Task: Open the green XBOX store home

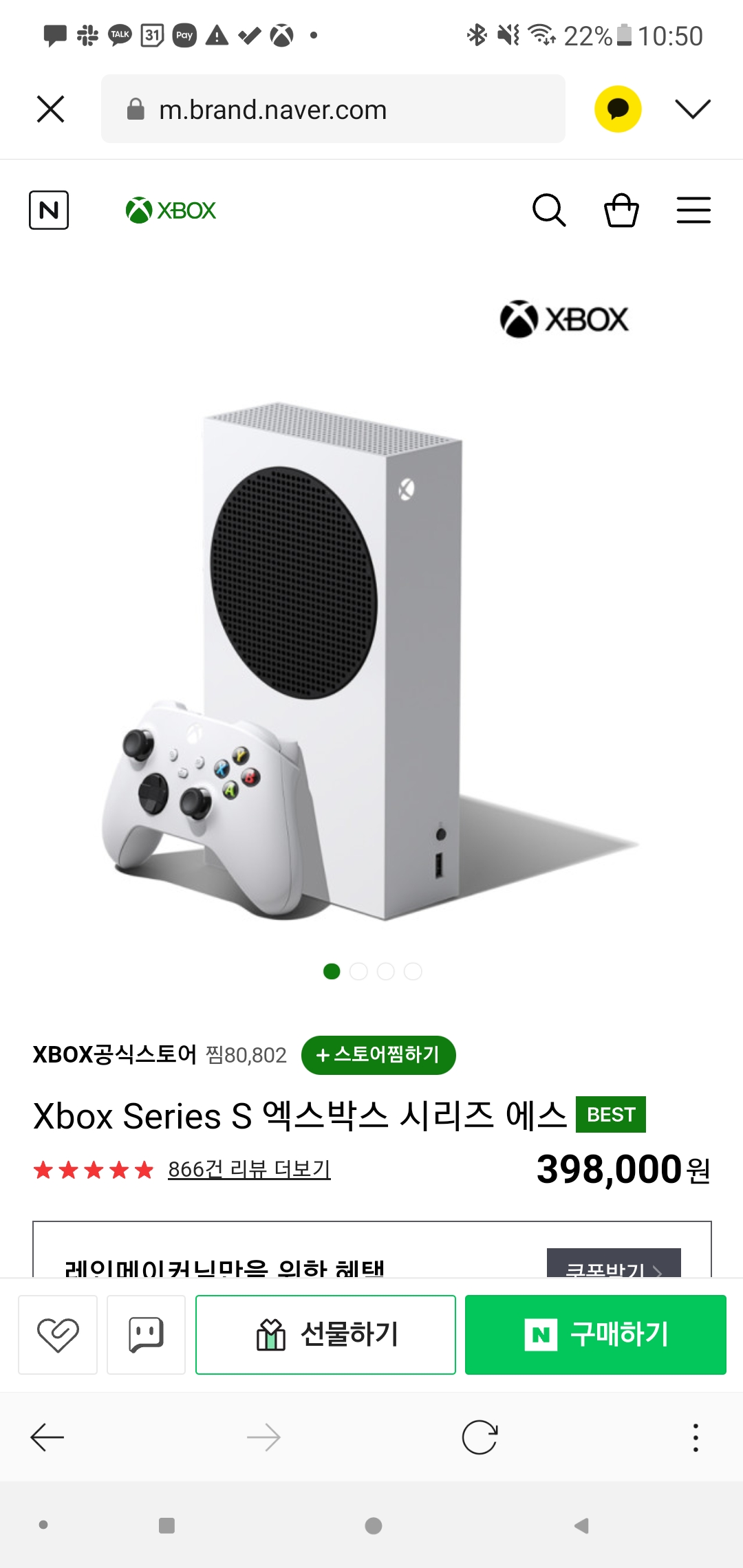Action: point(171,210)
